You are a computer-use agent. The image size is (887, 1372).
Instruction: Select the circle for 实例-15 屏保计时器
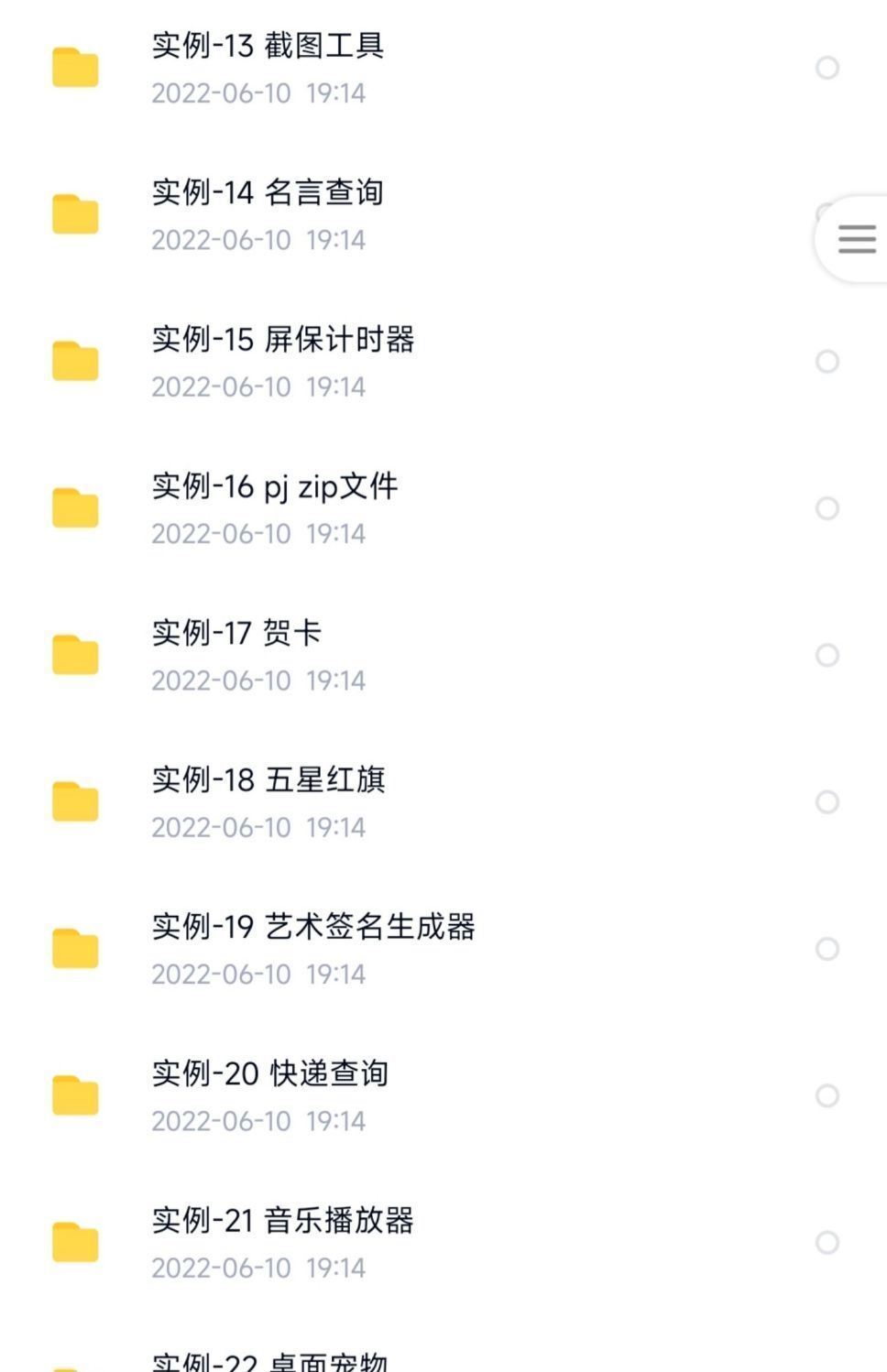827,362
